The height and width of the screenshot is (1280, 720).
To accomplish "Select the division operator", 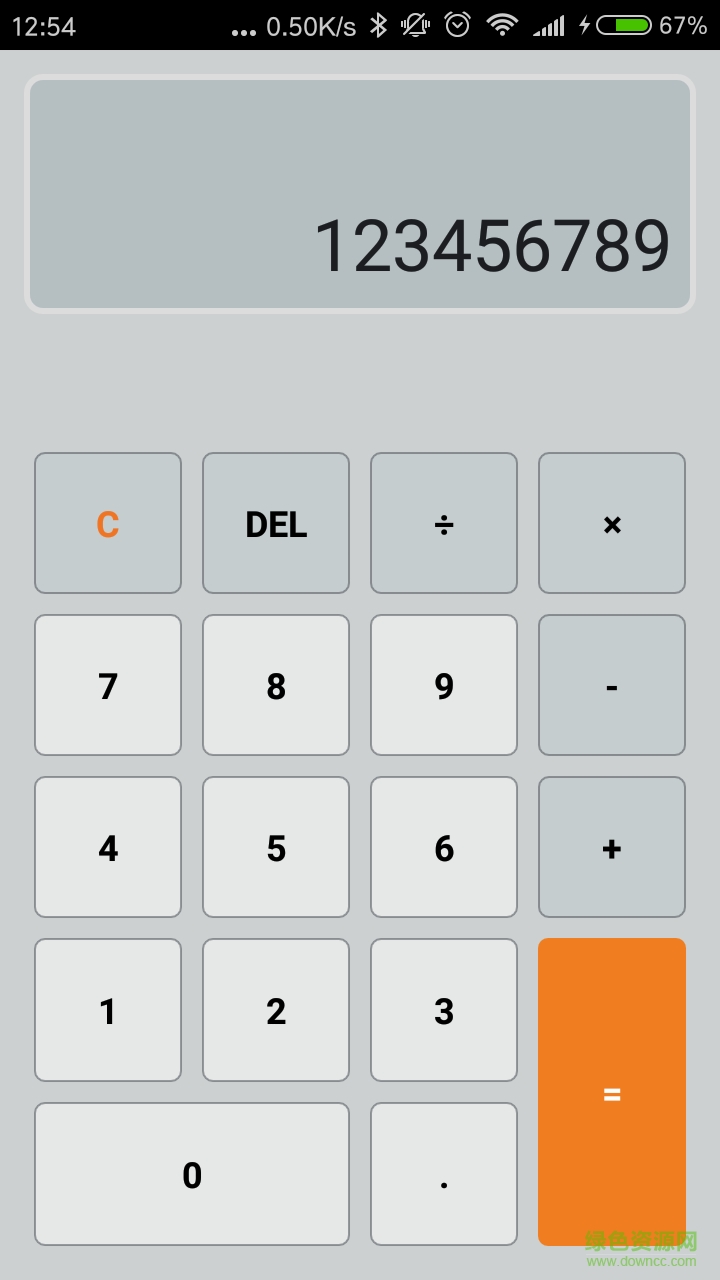I will pos(444,523).
